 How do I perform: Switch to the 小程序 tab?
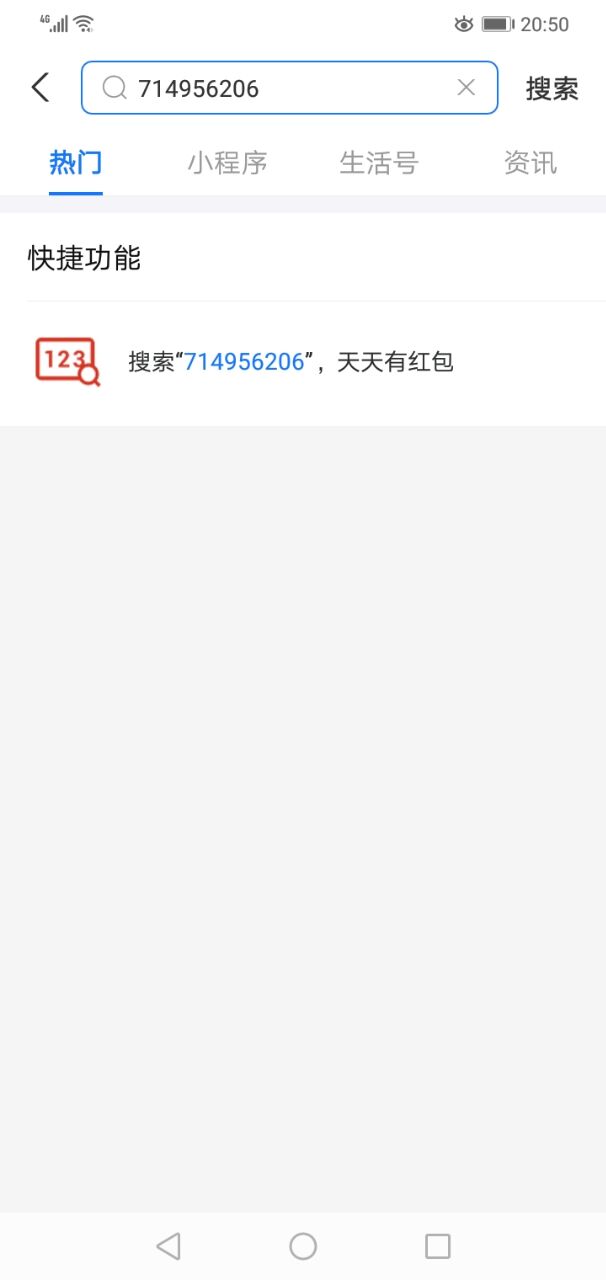(227, 163)
